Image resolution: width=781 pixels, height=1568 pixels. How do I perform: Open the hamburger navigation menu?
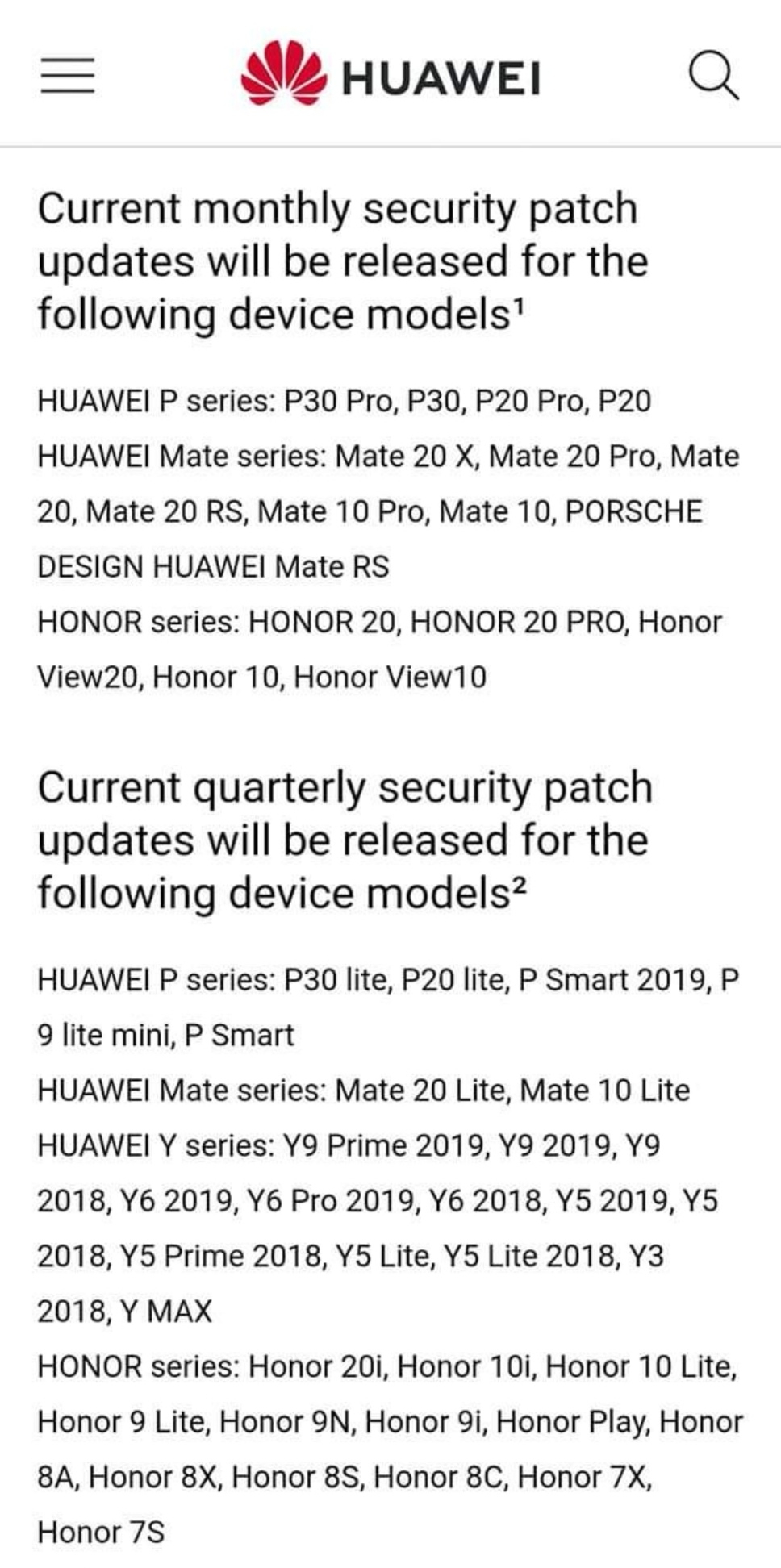(68, 76)
